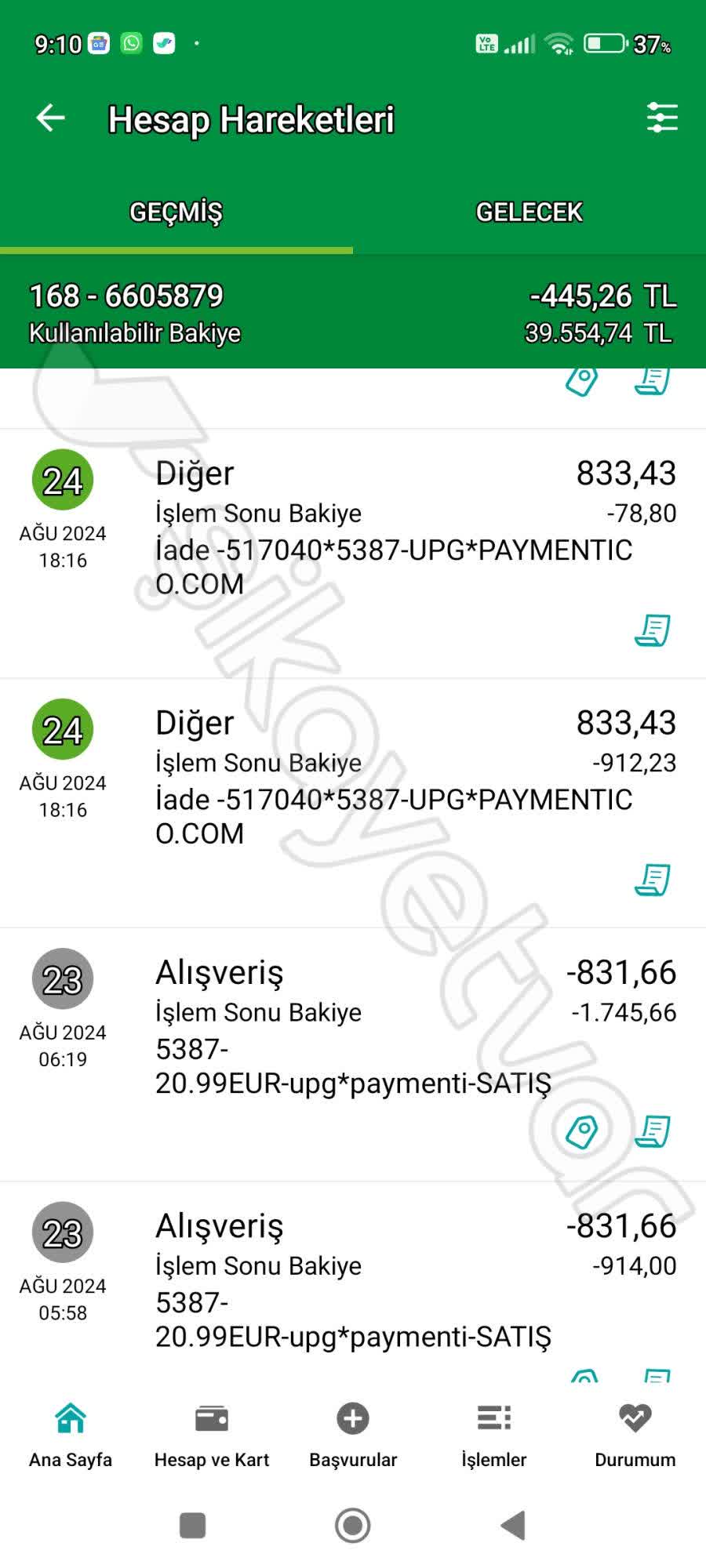706x1568 pixels.
Task: Select account number 168 - 6605879
Action: click(125, 296)
